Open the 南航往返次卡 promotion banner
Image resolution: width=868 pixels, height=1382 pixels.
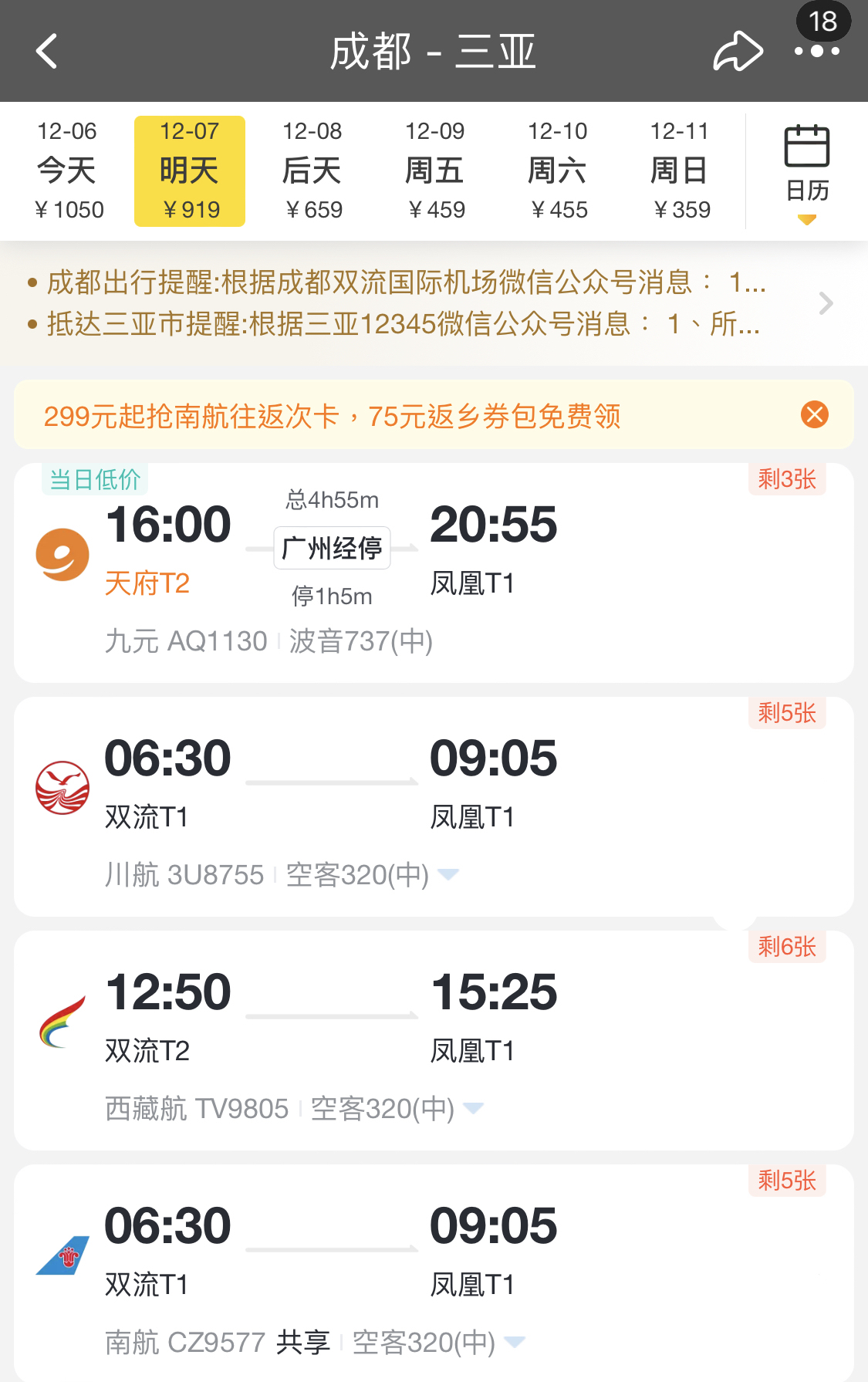(332, 416)
